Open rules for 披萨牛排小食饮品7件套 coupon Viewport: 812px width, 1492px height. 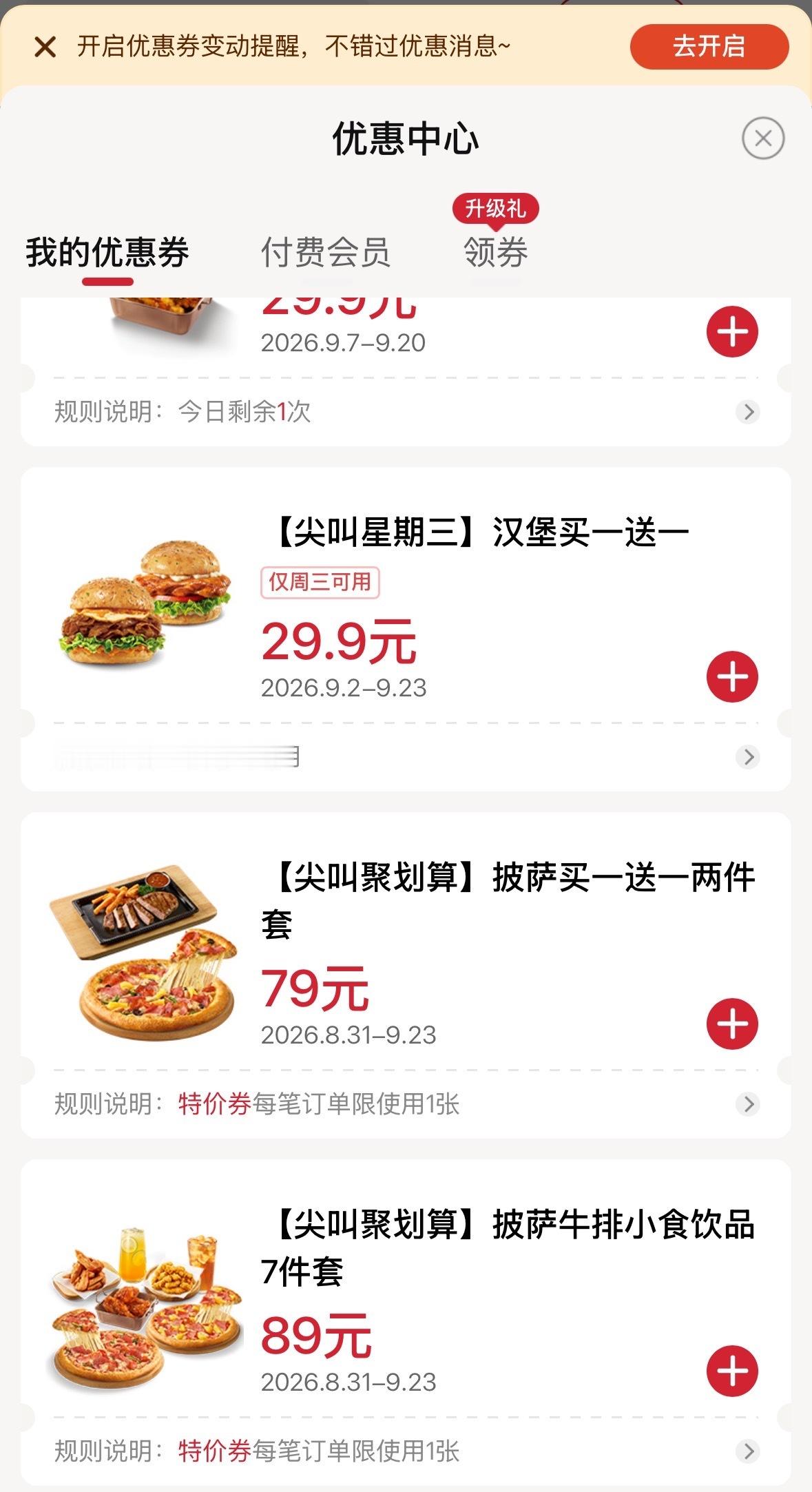406,1451
